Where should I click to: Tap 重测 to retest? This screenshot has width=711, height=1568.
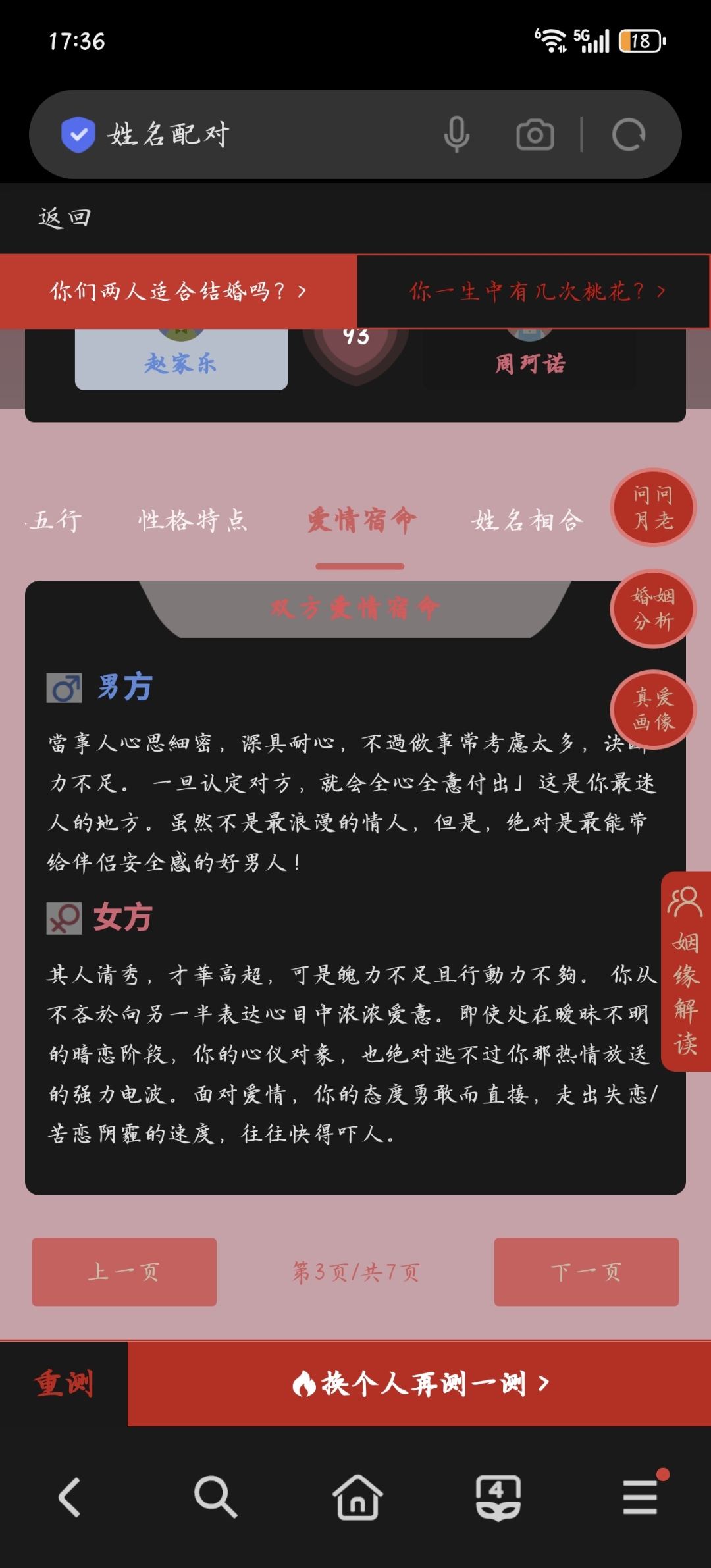coord(64,1384)
